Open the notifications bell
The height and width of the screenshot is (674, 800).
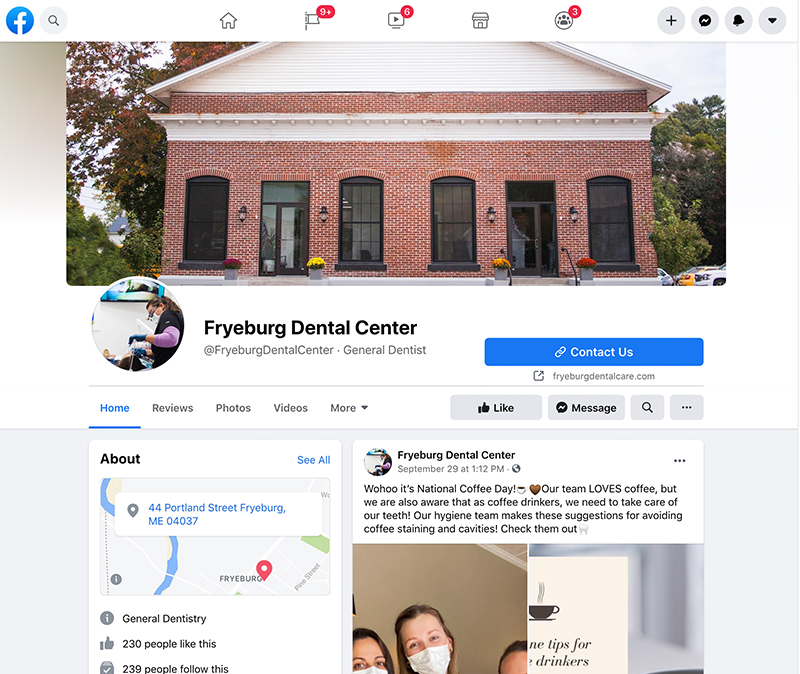738,20
